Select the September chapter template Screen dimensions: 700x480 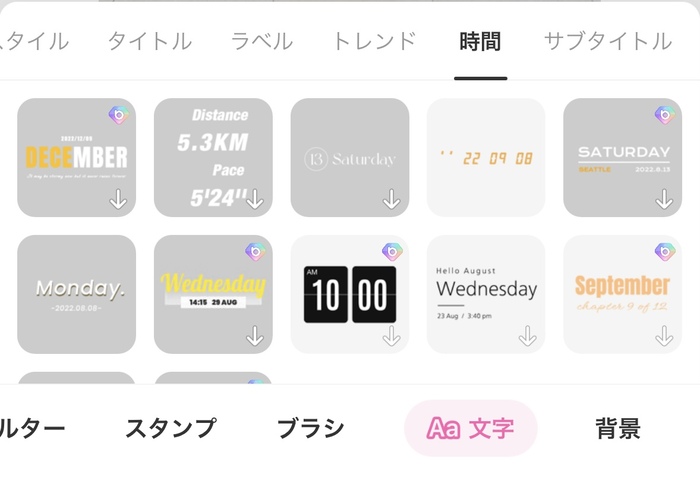pos(622,294)
